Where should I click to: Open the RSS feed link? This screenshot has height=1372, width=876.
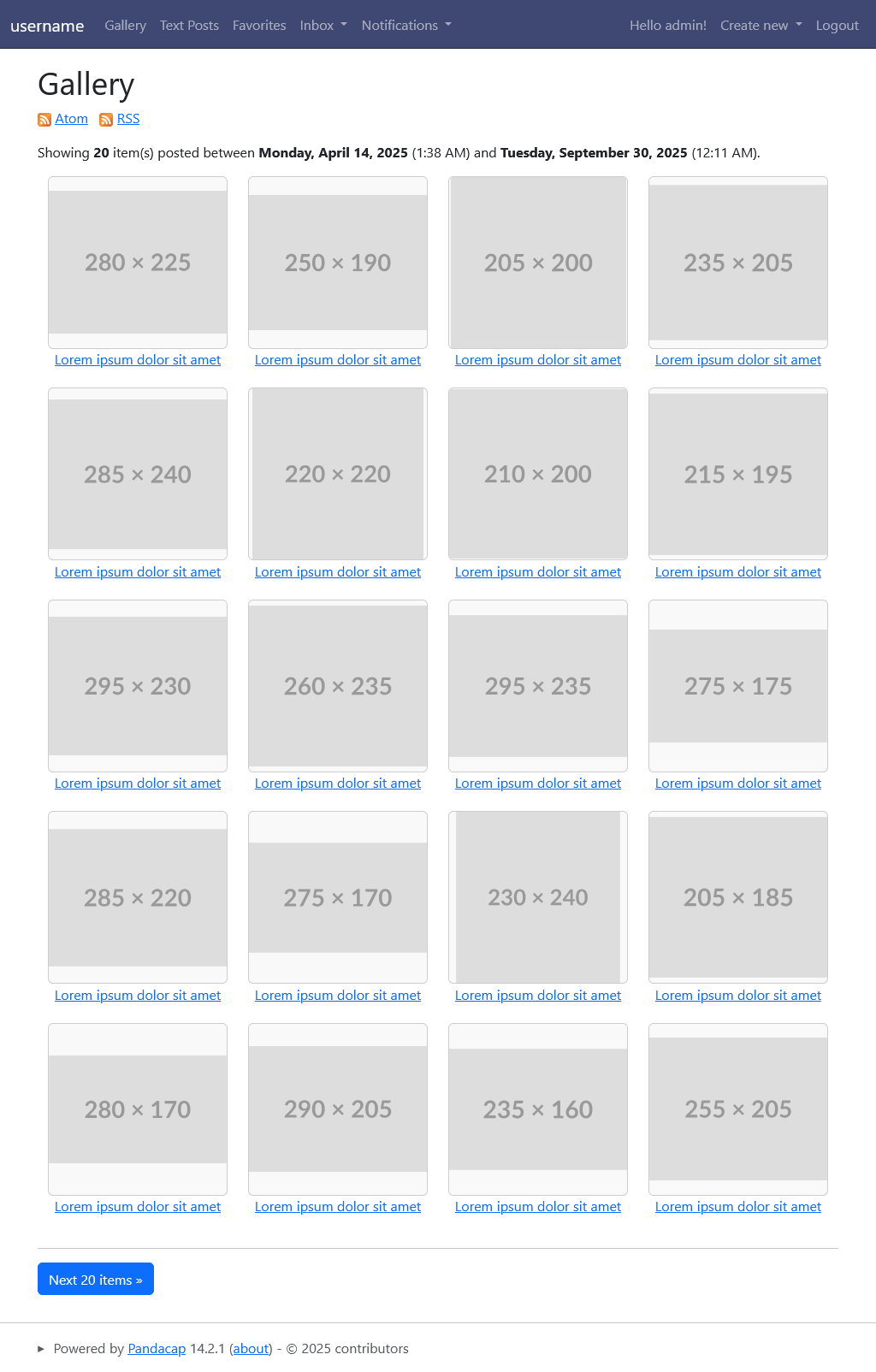click(127, 119)
